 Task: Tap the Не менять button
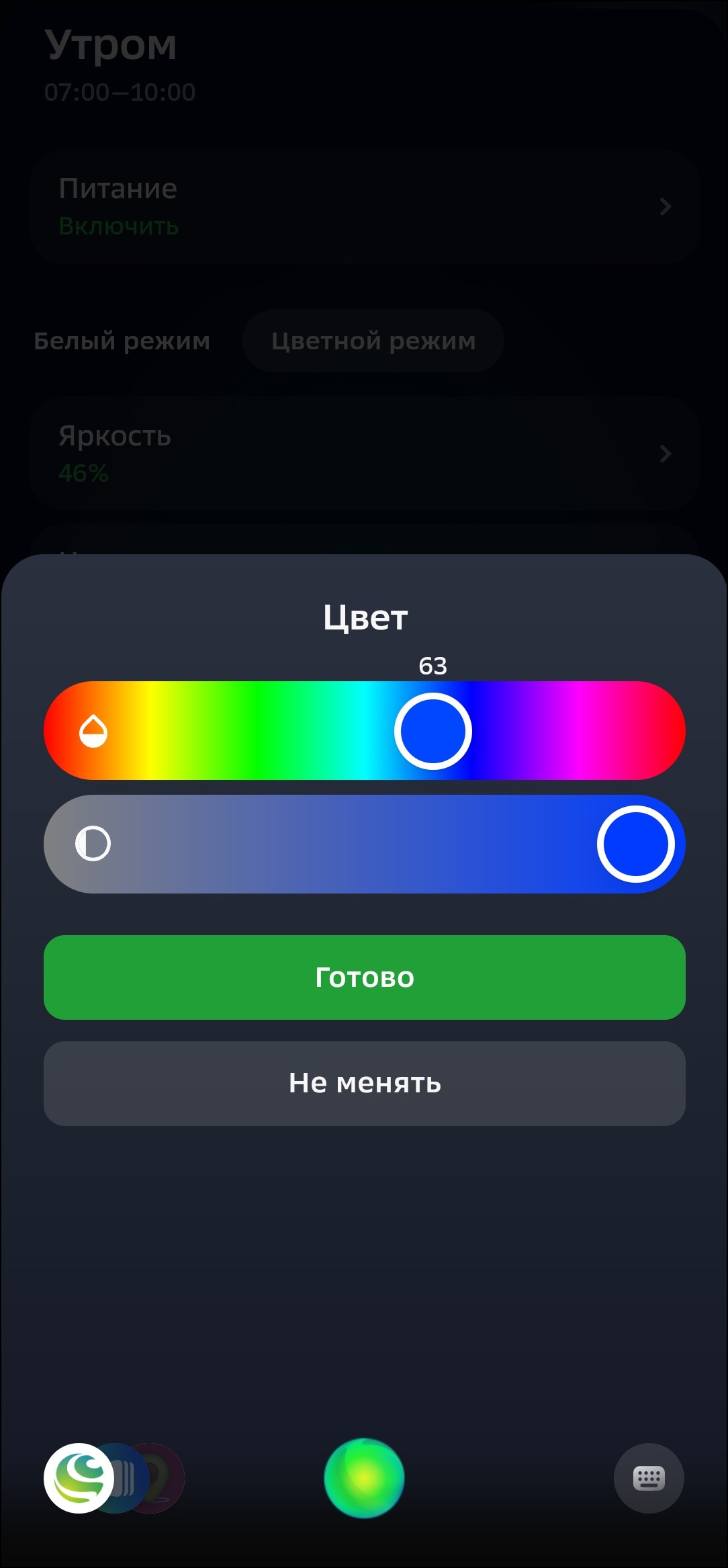coord(364,1083)
